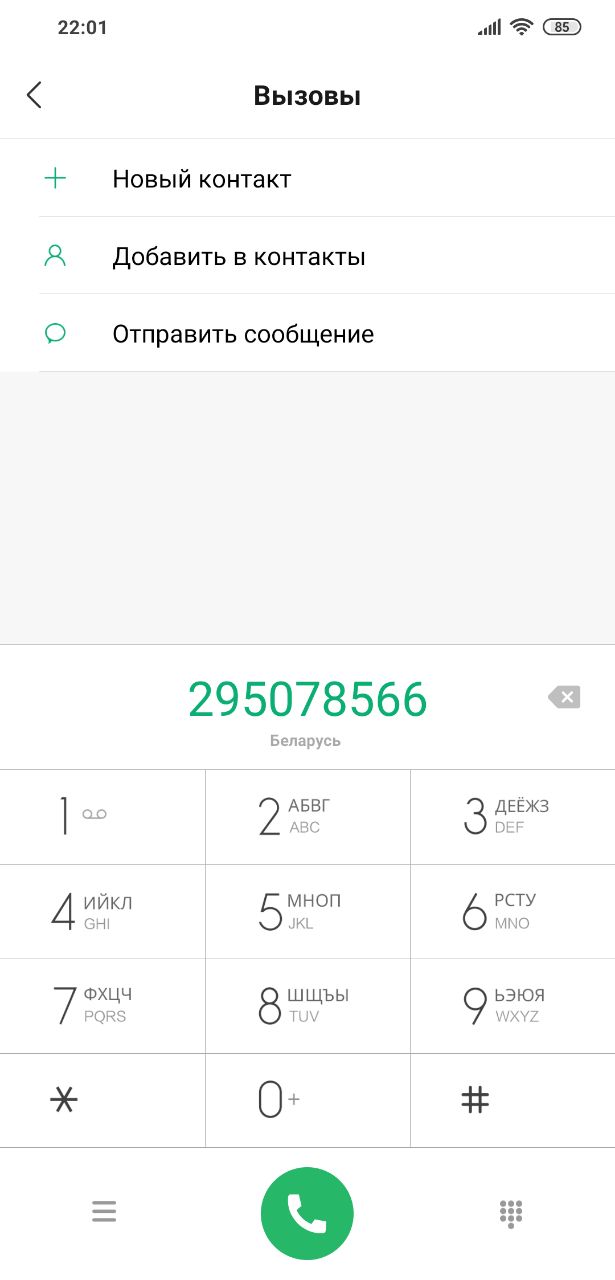Delete last digit with backspace icon
615x1280 pixels.
tap(564, 697)
